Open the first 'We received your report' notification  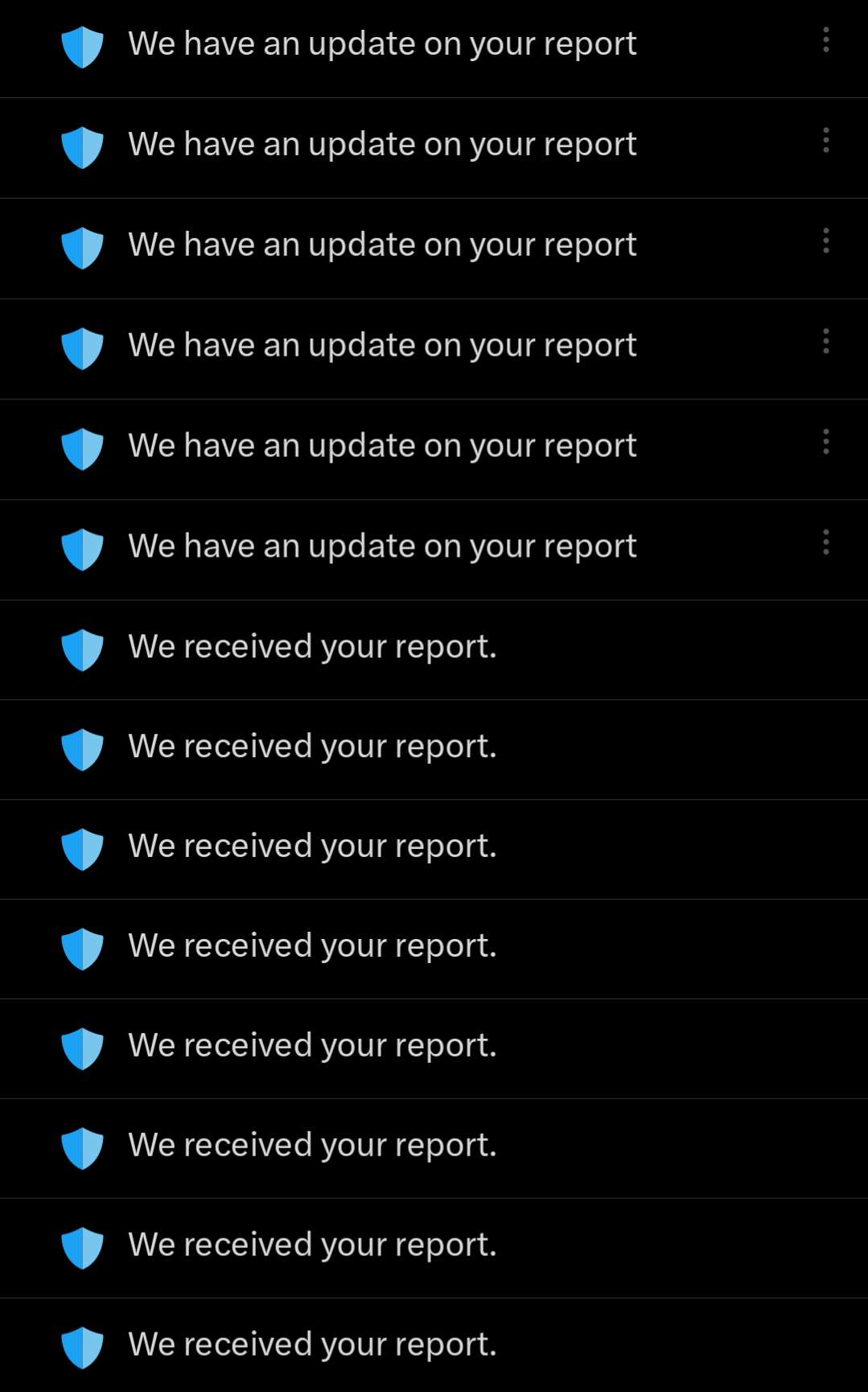click(x=312, y=648)
